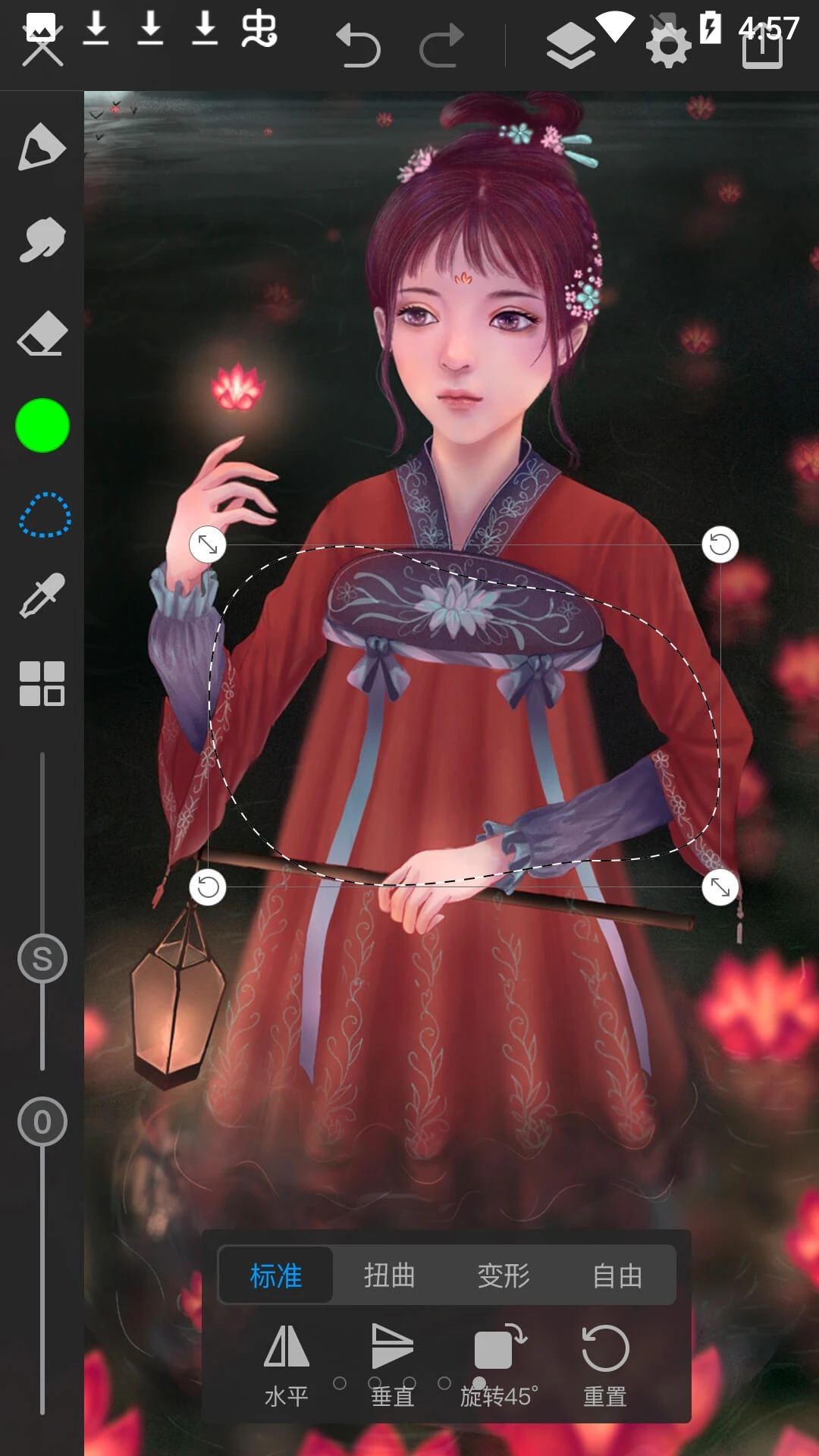Tap the undo arrow
The image size is (819, 1456).
(x=358, y=45)
